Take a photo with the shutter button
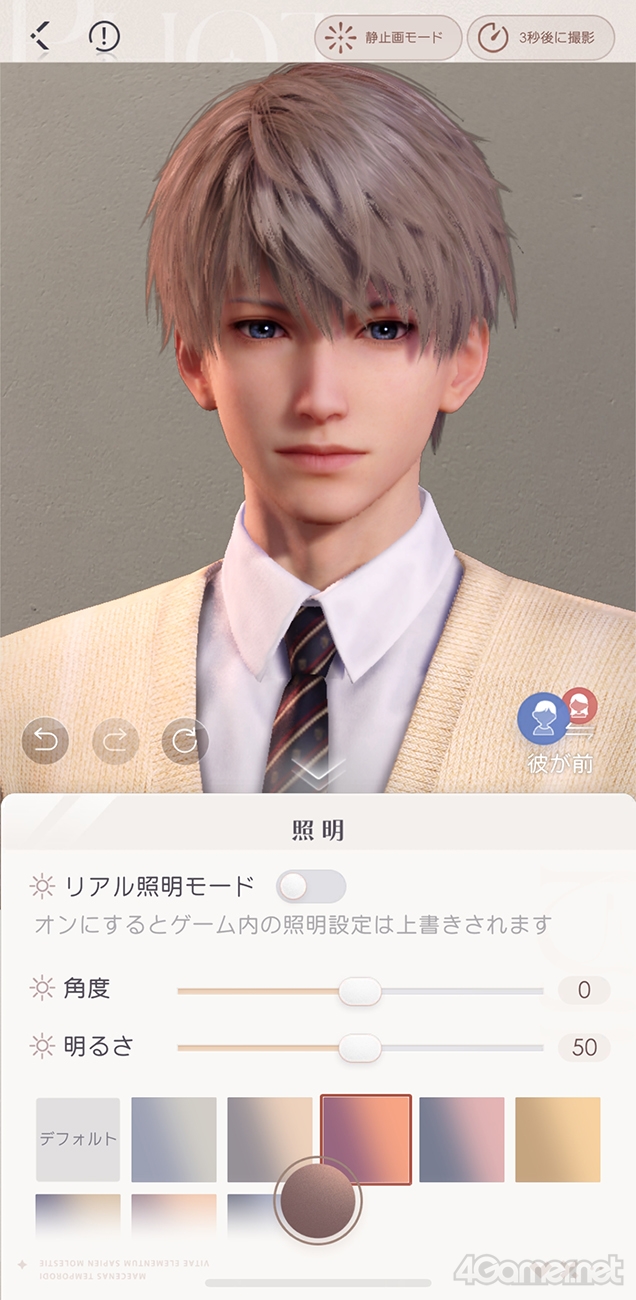Image resolution: width=636 pixels, height=1300 pixels. pyautogui.click(x=318, y=1197)
